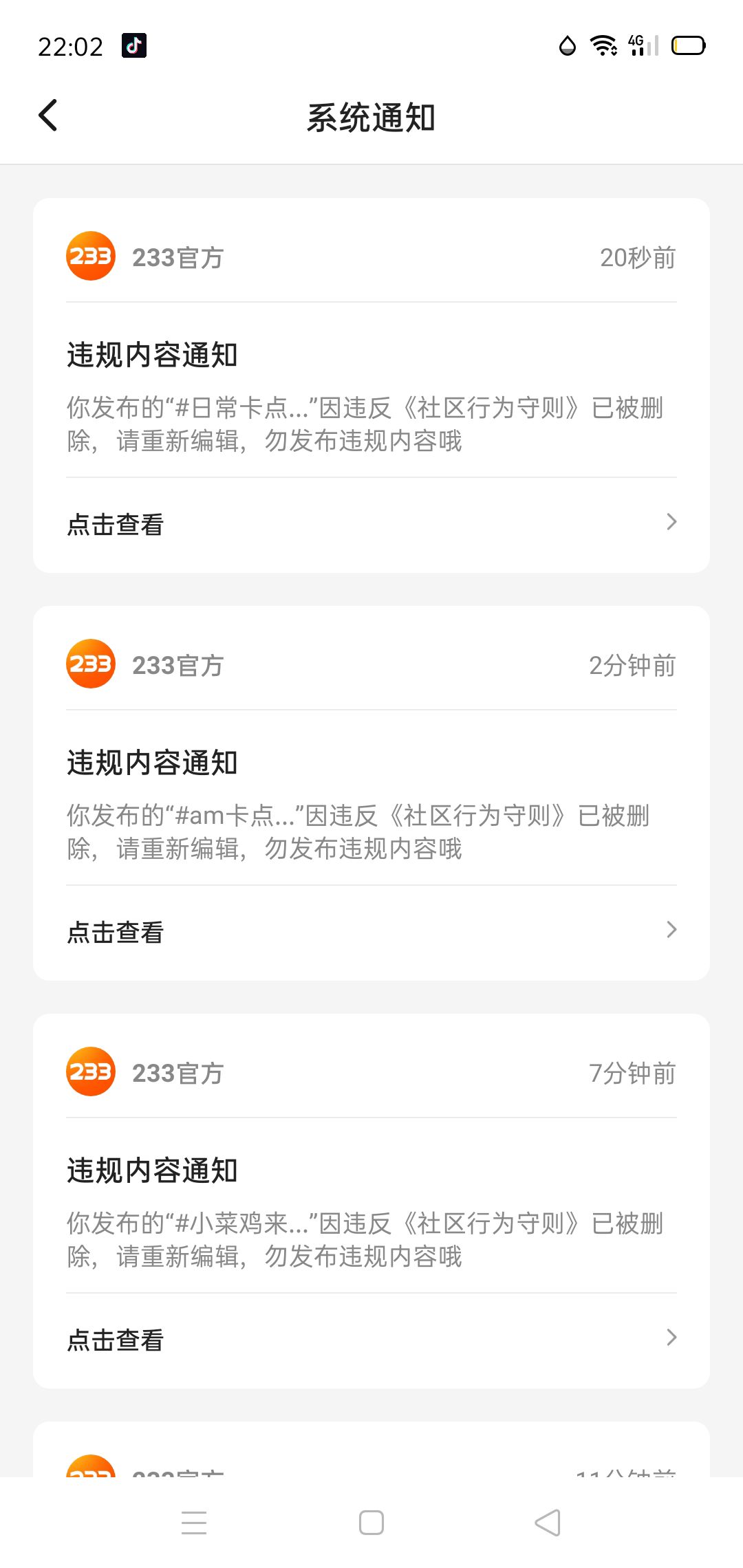Tap the system home button

(371, 1523)
